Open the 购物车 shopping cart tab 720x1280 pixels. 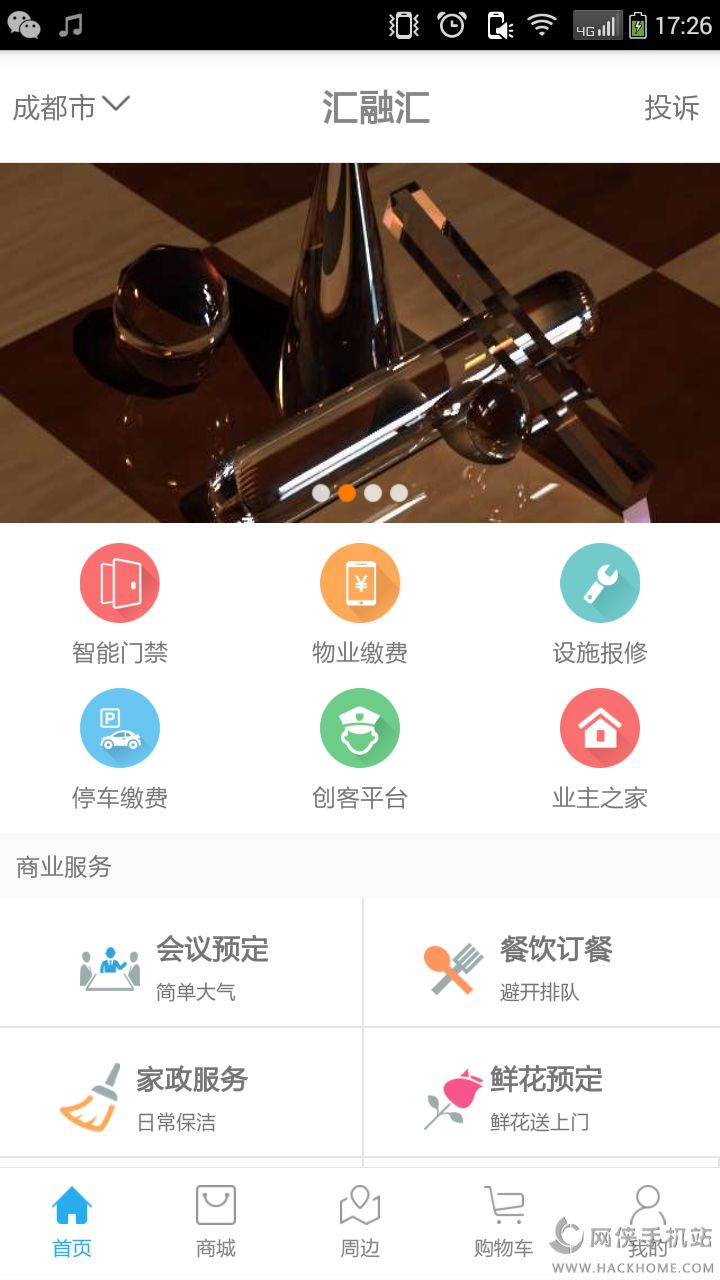[x=504, y=1222]
